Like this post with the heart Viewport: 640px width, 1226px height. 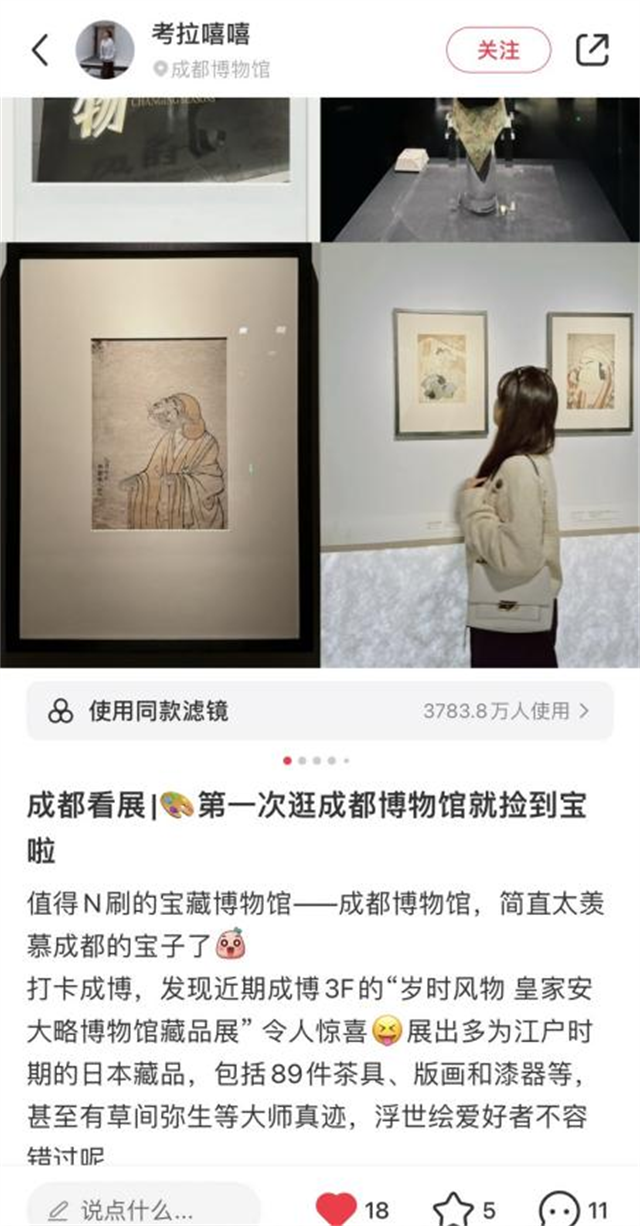tap(336, 1209)
